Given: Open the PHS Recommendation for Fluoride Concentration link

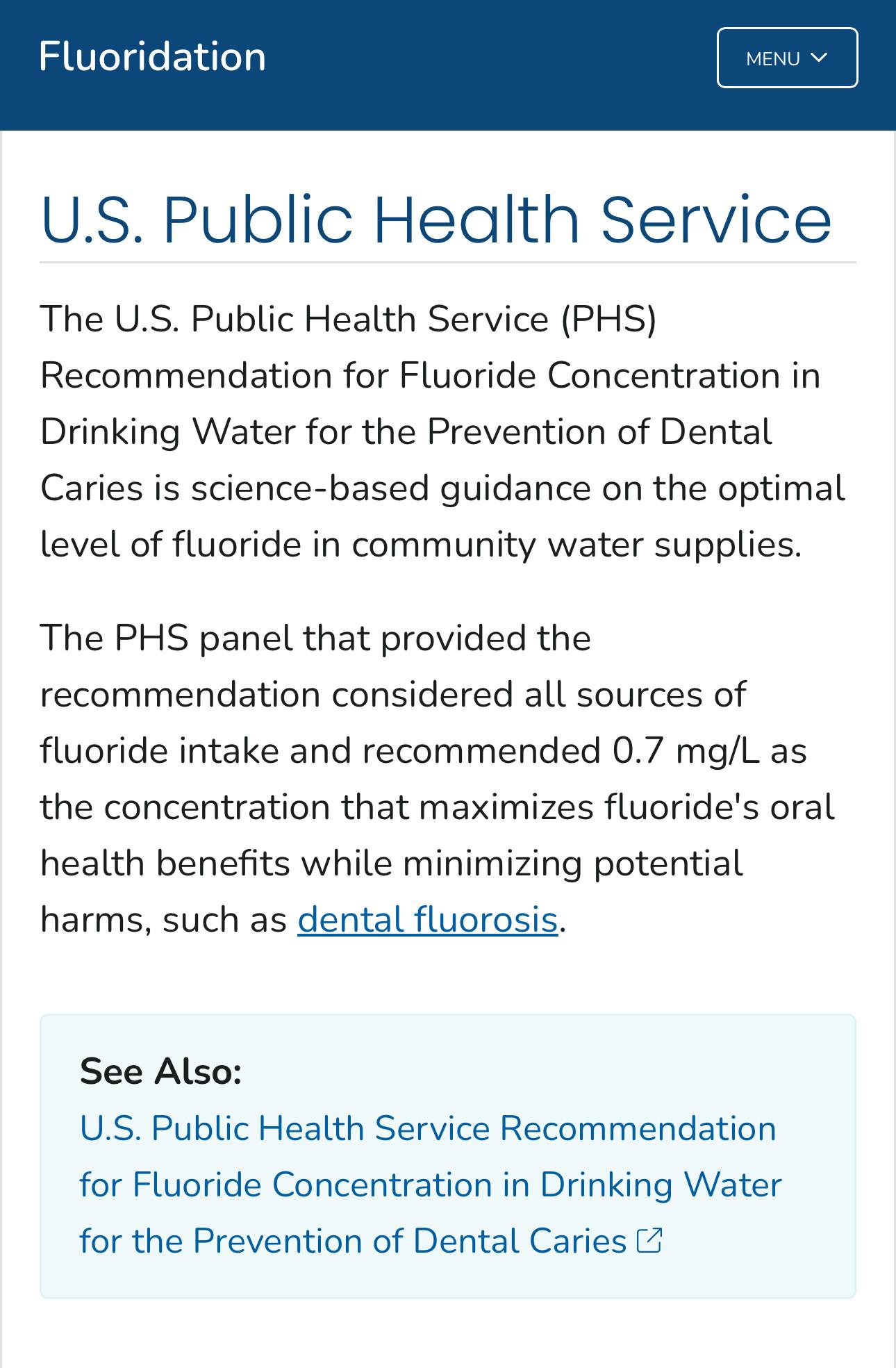Looking at the screenshot, I should [427, 1185].
